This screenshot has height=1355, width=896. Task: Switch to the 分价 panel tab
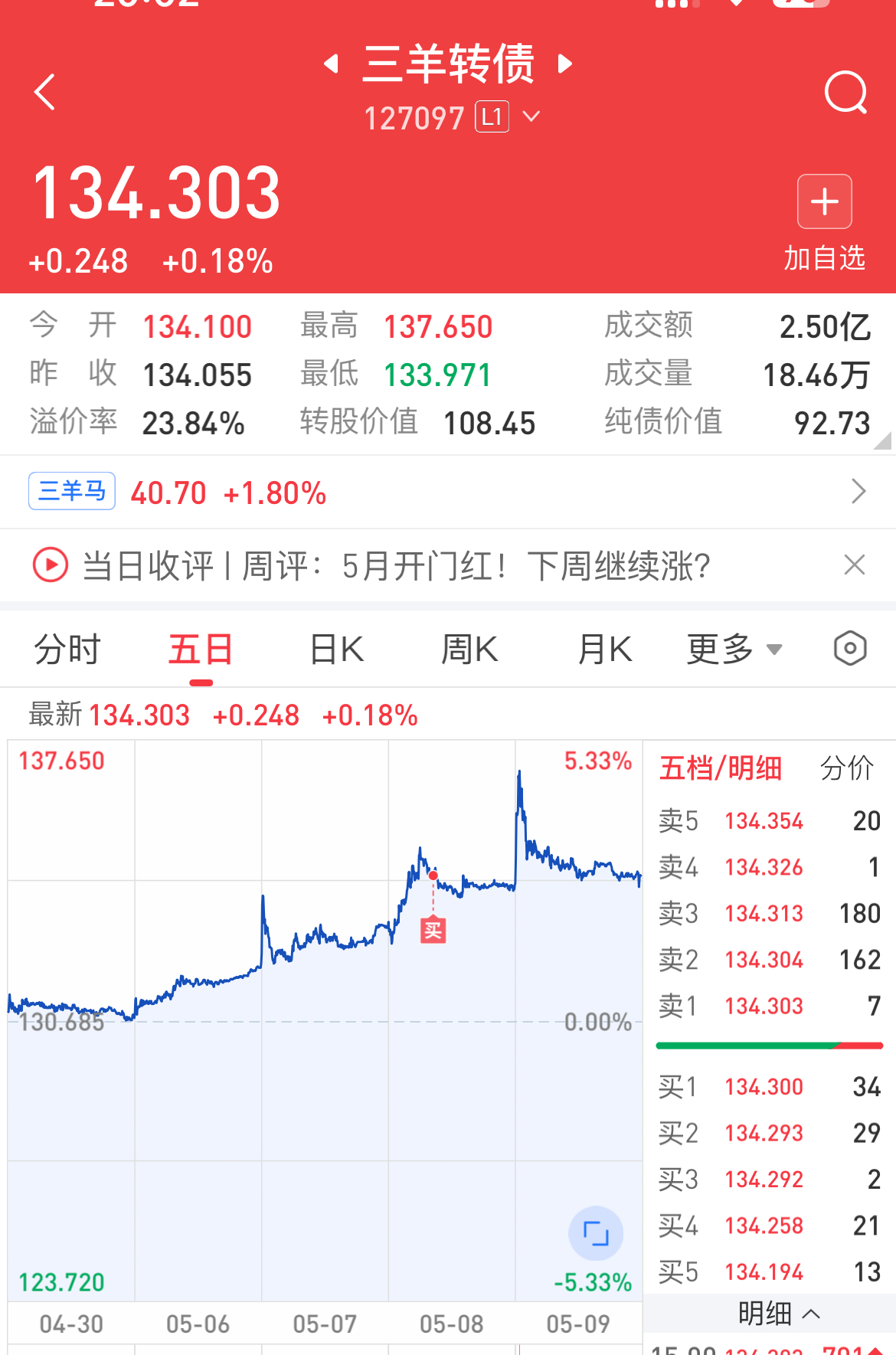846,768
